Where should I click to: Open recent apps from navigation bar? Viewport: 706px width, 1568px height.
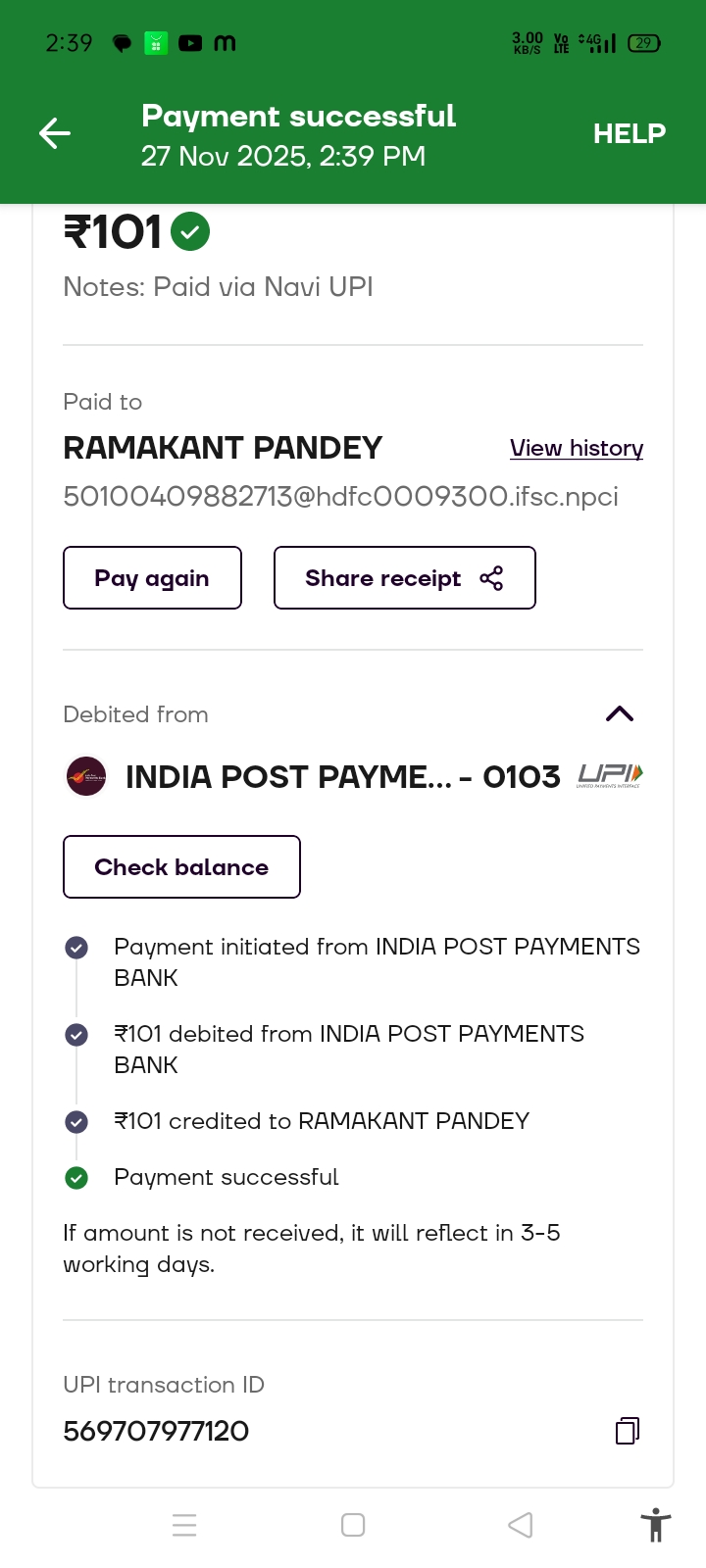(x=184, y=1525)
